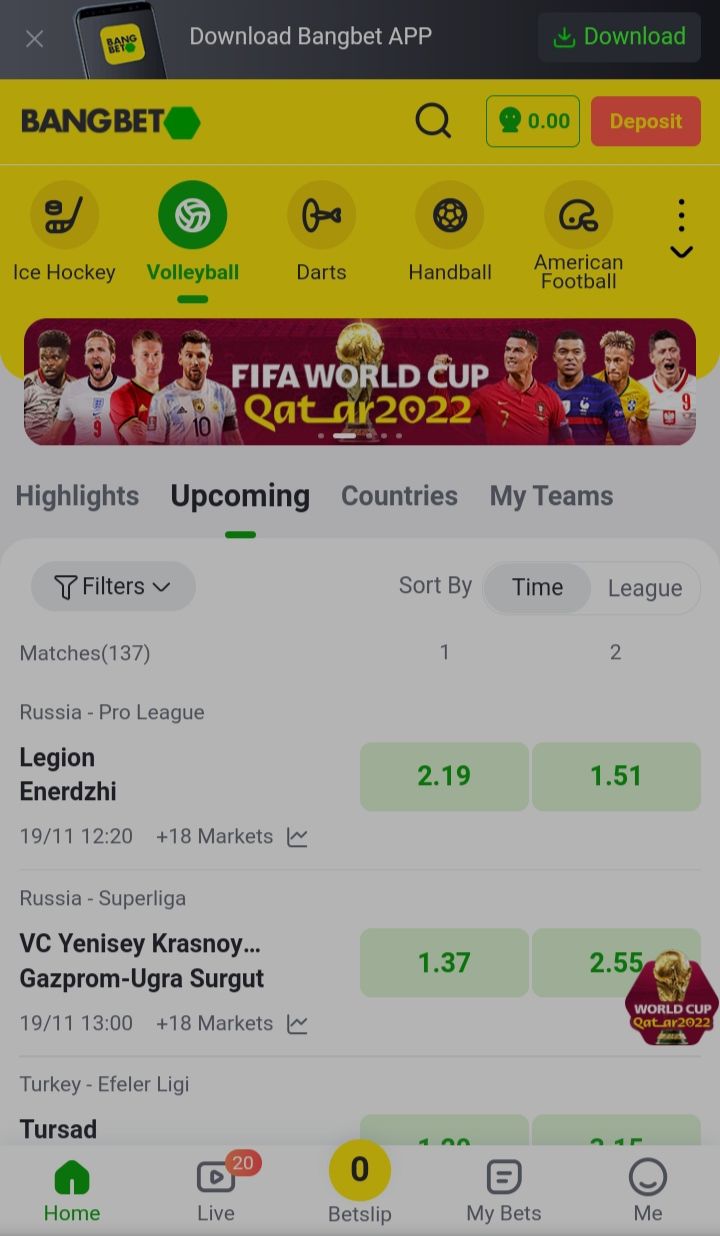Tap the red Deposit button
The height and width of the screenshot is (1236, 720).
coord(645,122)
